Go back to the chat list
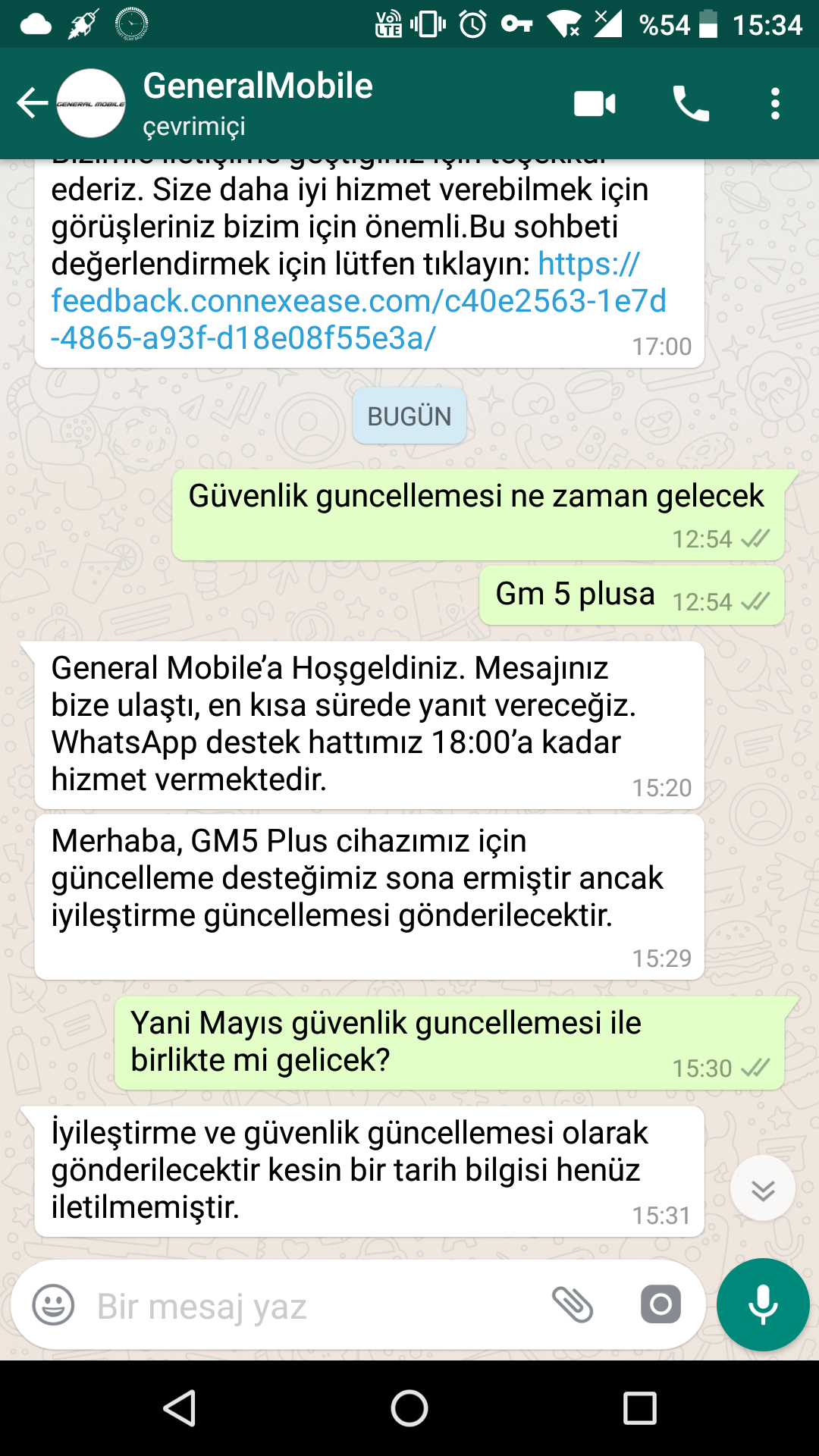This screenshot has height=1456, width=819. pyautogui.click(x=32, y=104)
